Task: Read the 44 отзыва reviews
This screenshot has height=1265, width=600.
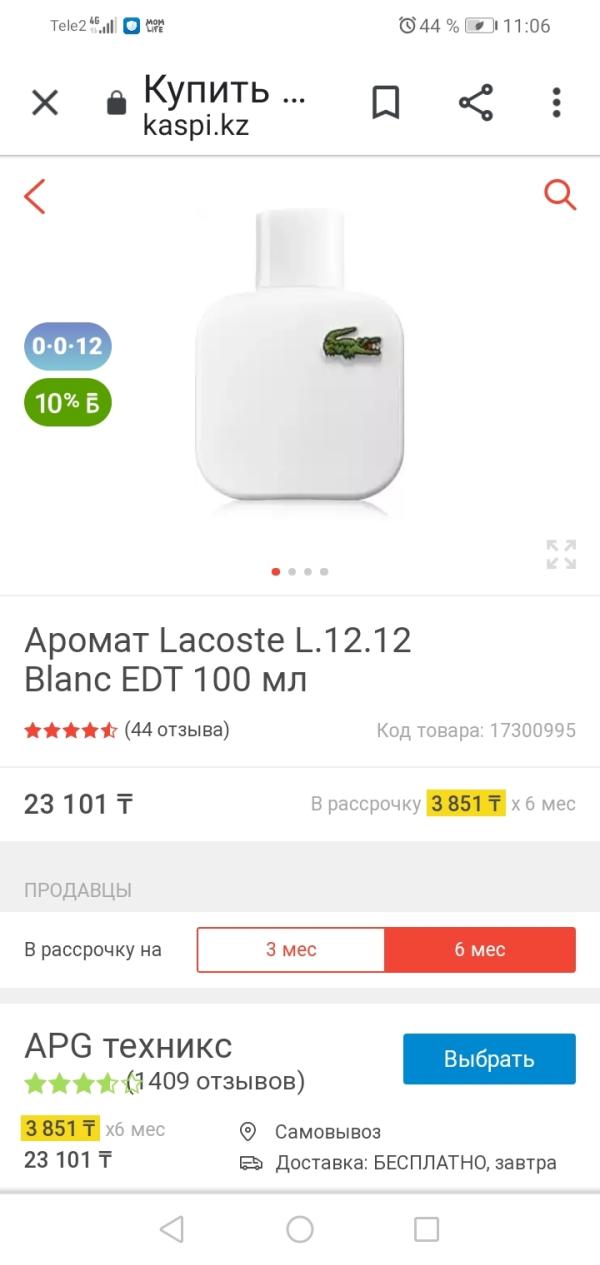Action: 177,730
